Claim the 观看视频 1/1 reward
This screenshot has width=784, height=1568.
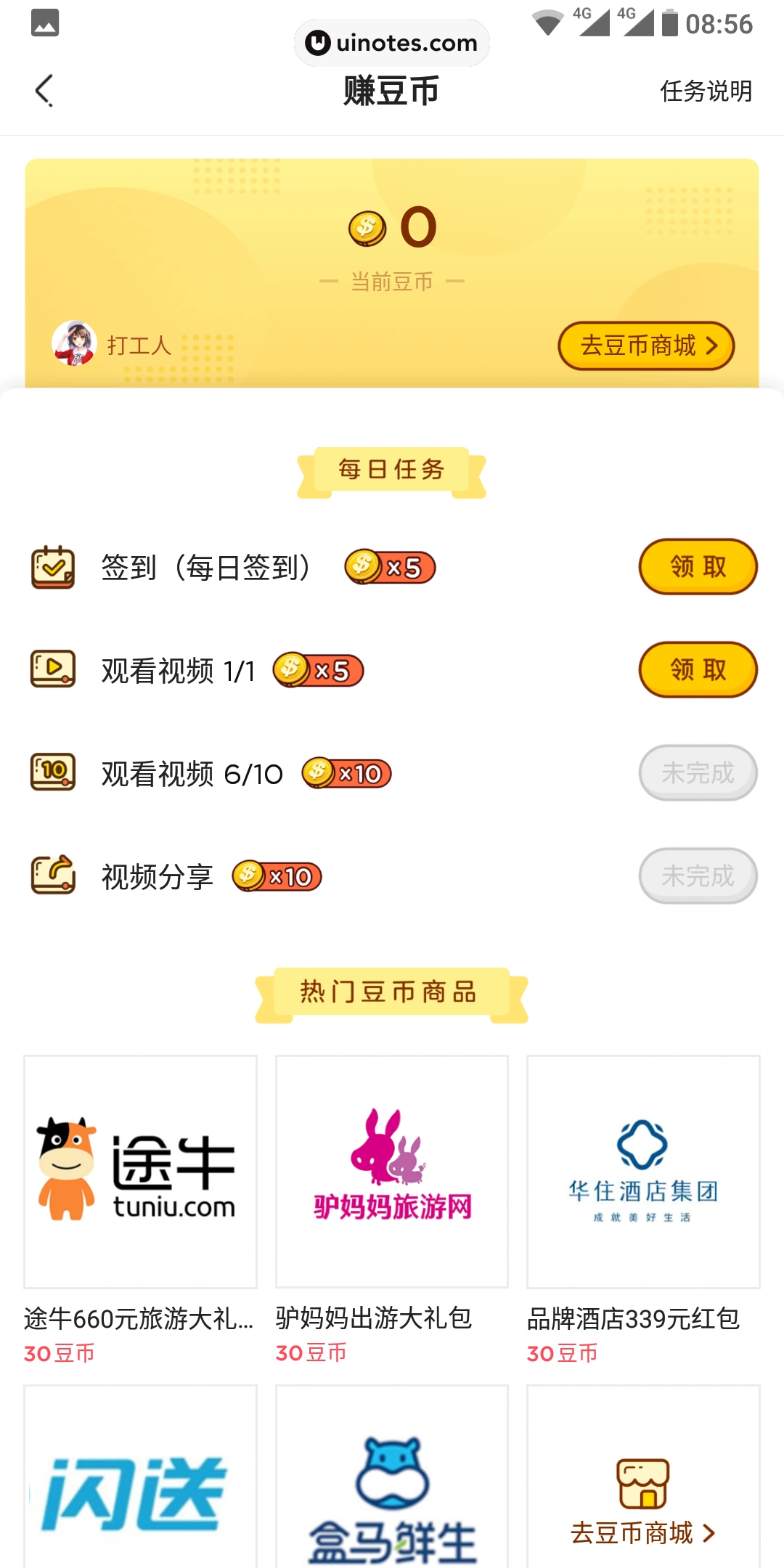(698, 670)
